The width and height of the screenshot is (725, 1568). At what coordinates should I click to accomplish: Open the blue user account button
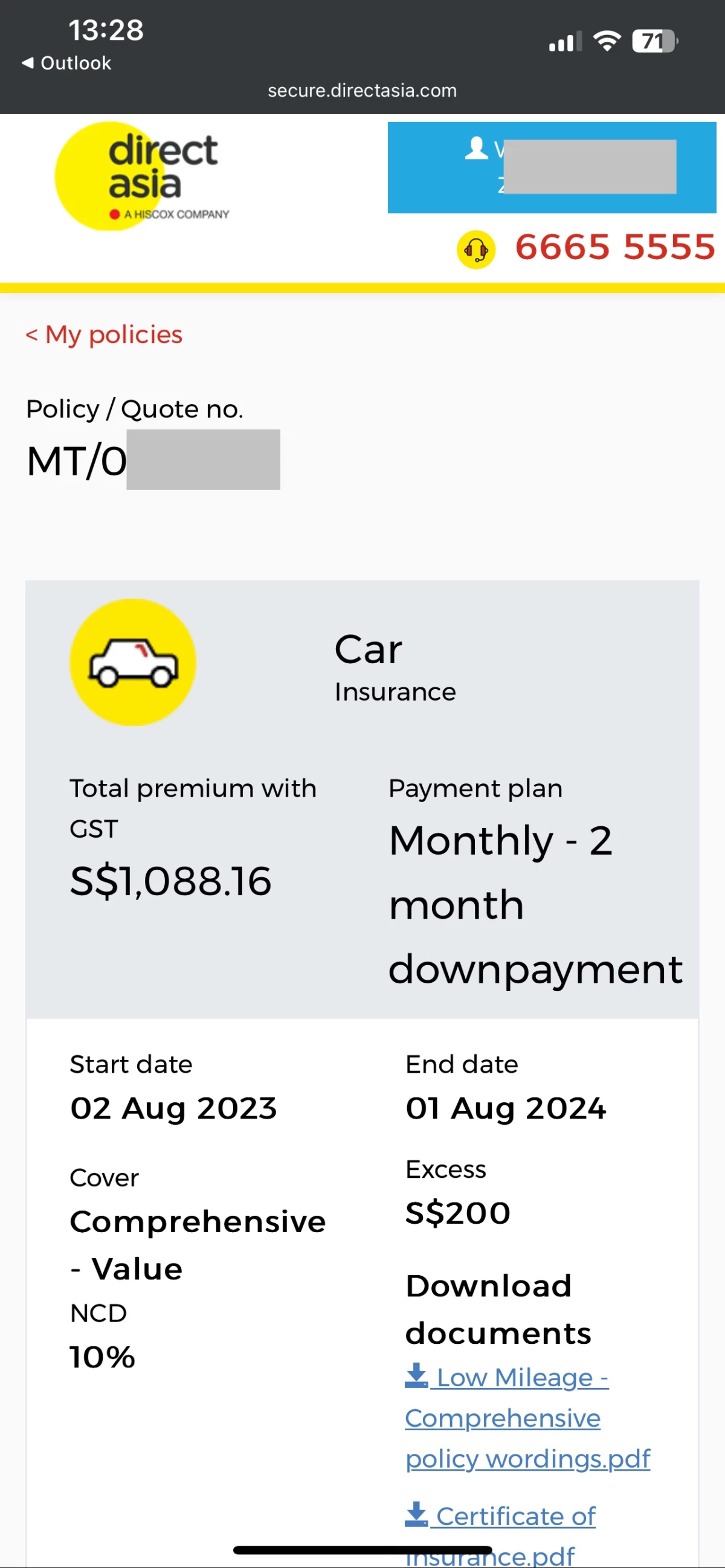(552, 167)
